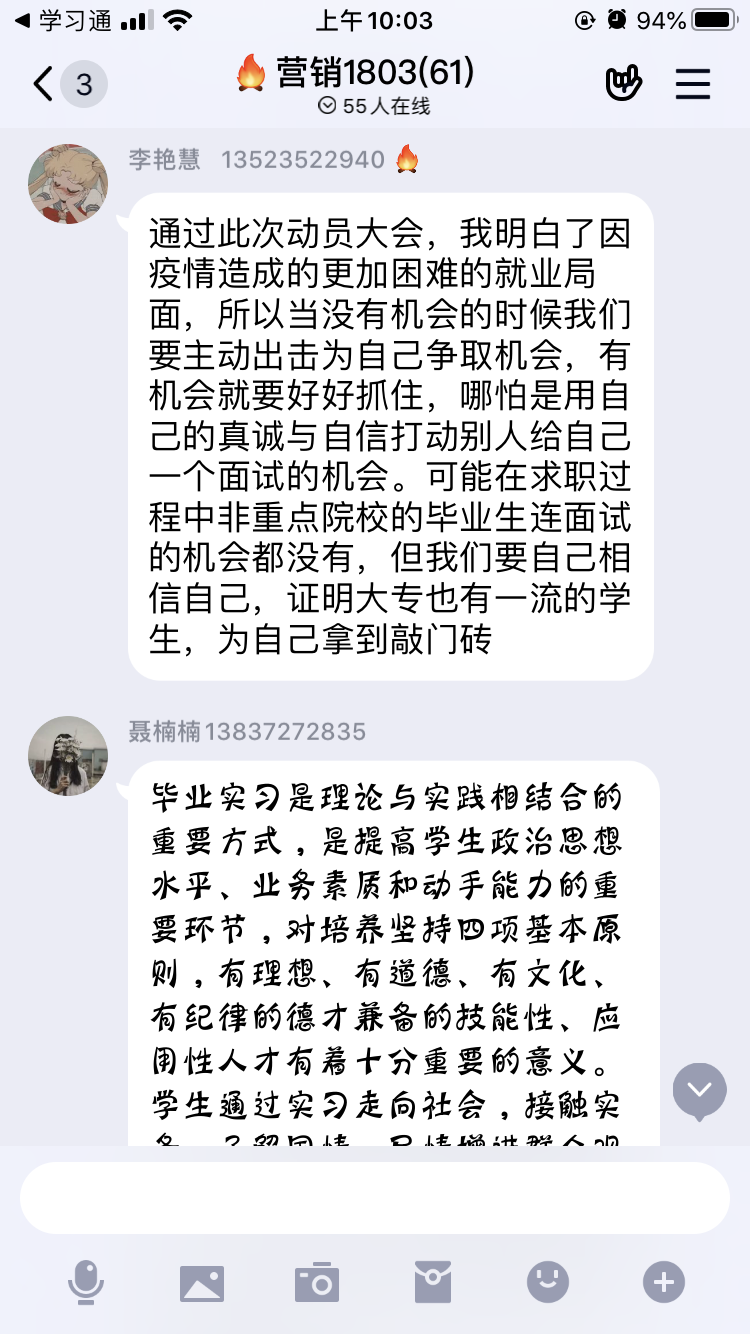
Task: Open more attachment options plus button
Action: [664, 1282]
